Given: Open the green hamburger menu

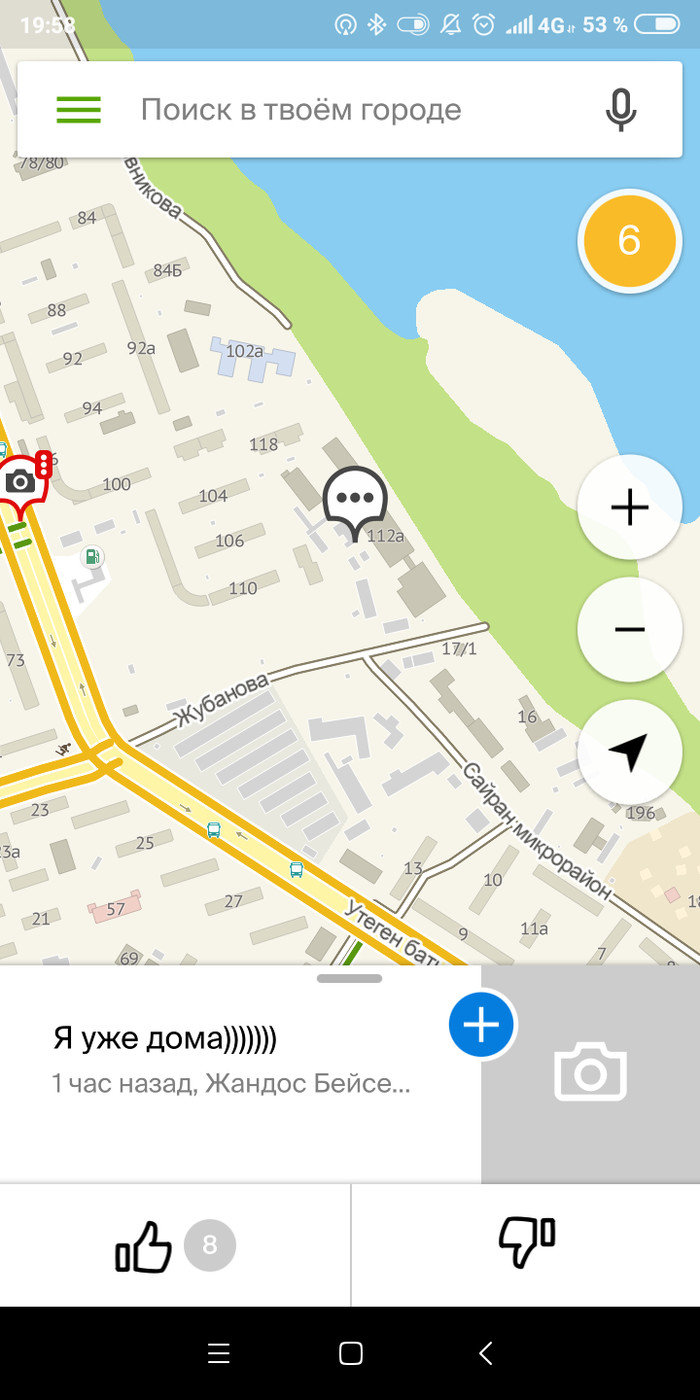Looking at the screenshot, I should [79, 109].
